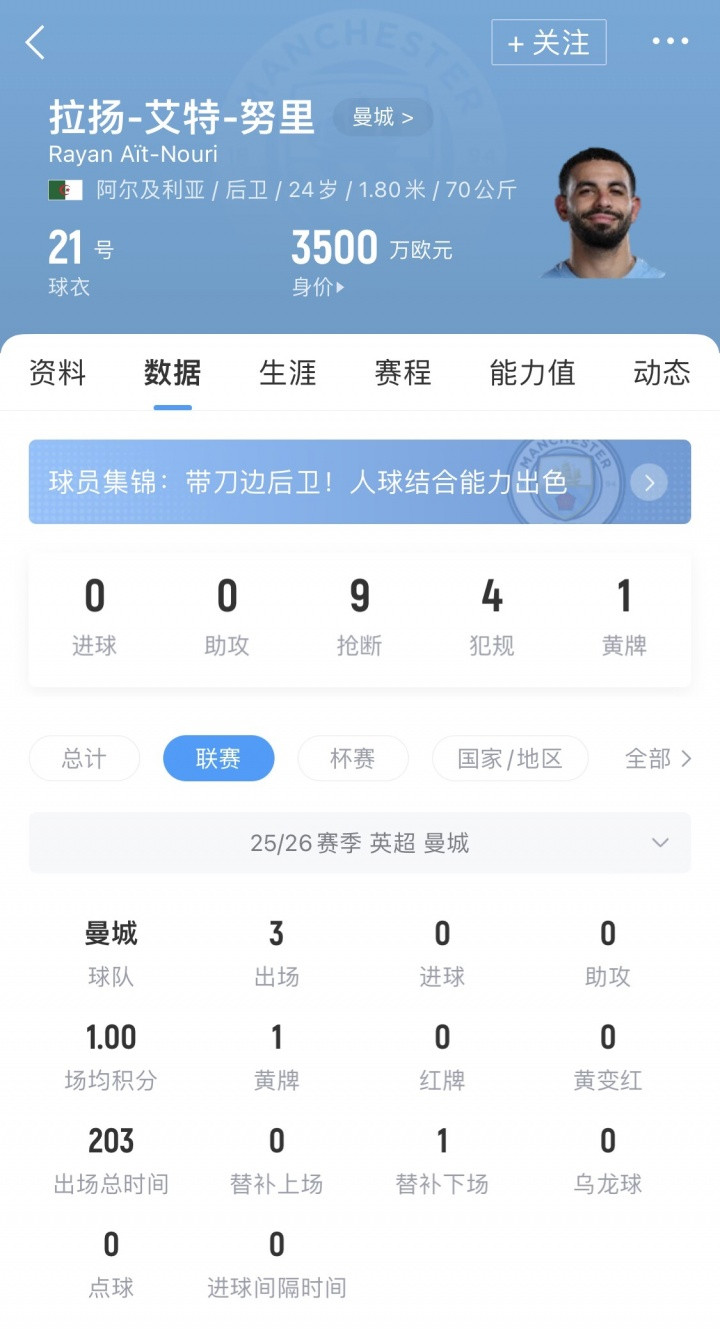
Task: Choose the 国家/地区 filter chip
Action: tap(509, 759)
